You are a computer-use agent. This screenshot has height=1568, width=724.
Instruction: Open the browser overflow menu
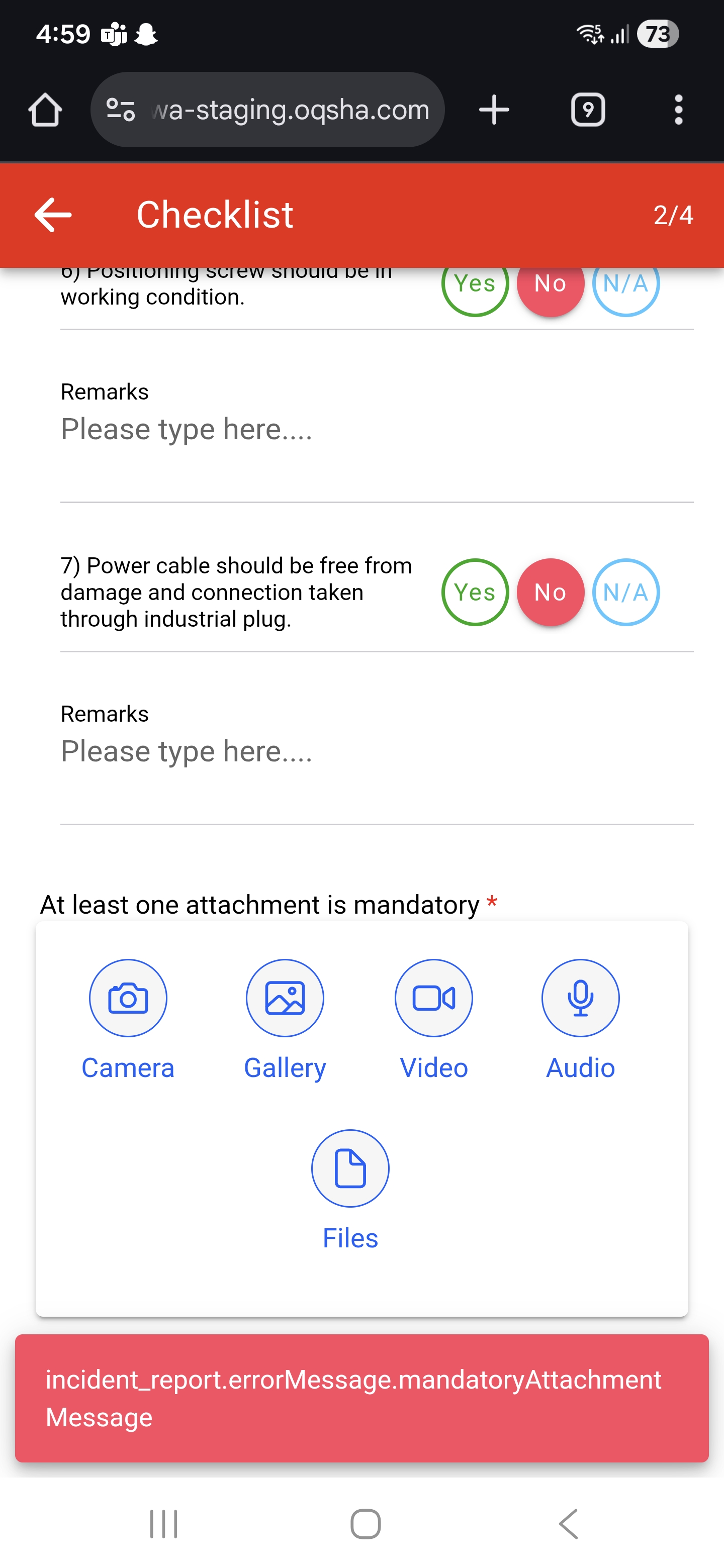tap(678, 110)
